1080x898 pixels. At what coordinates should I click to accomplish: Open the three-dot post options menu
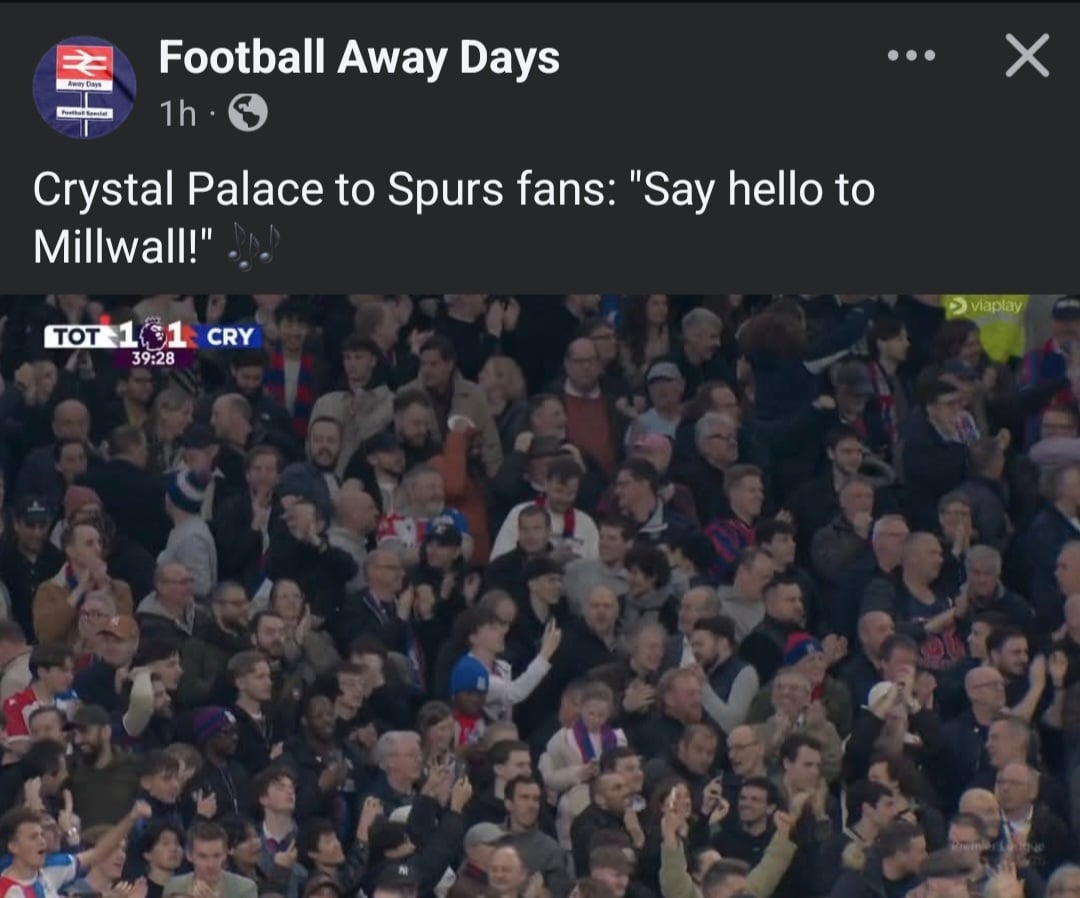911,56
